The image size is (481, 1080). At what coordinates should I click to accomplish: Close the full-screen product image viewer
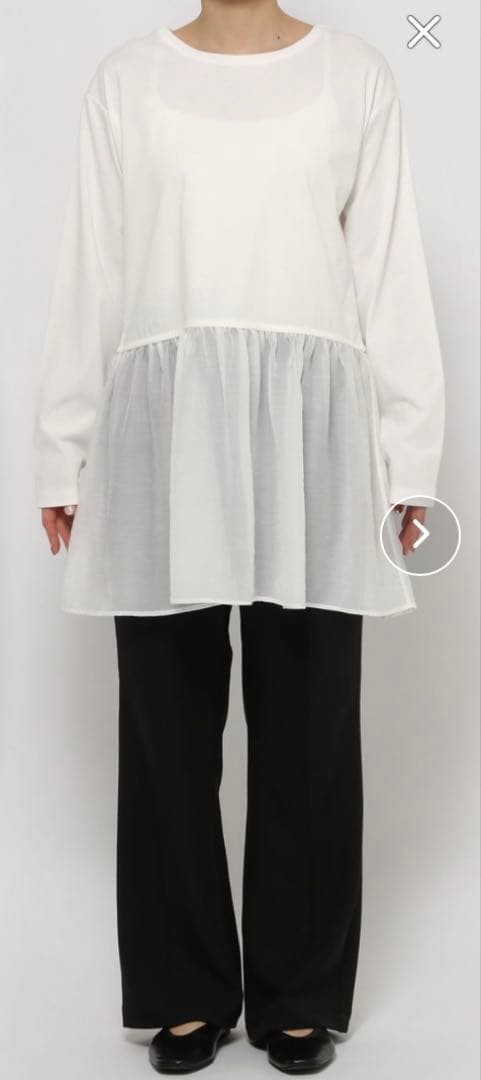[x=423, y=32]
